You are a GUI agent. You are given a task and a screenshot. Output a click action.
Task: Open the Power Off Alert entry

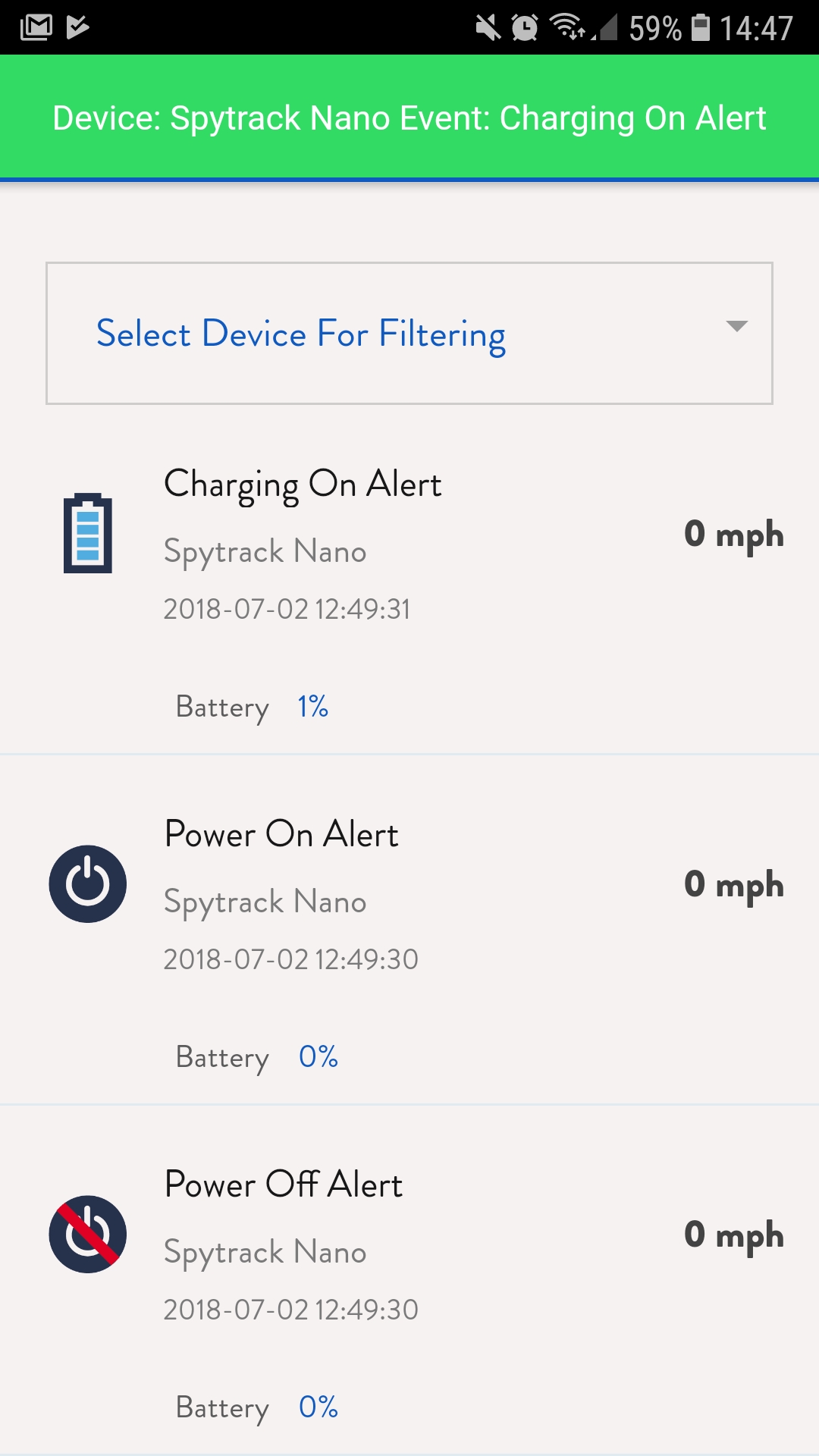409,1280
